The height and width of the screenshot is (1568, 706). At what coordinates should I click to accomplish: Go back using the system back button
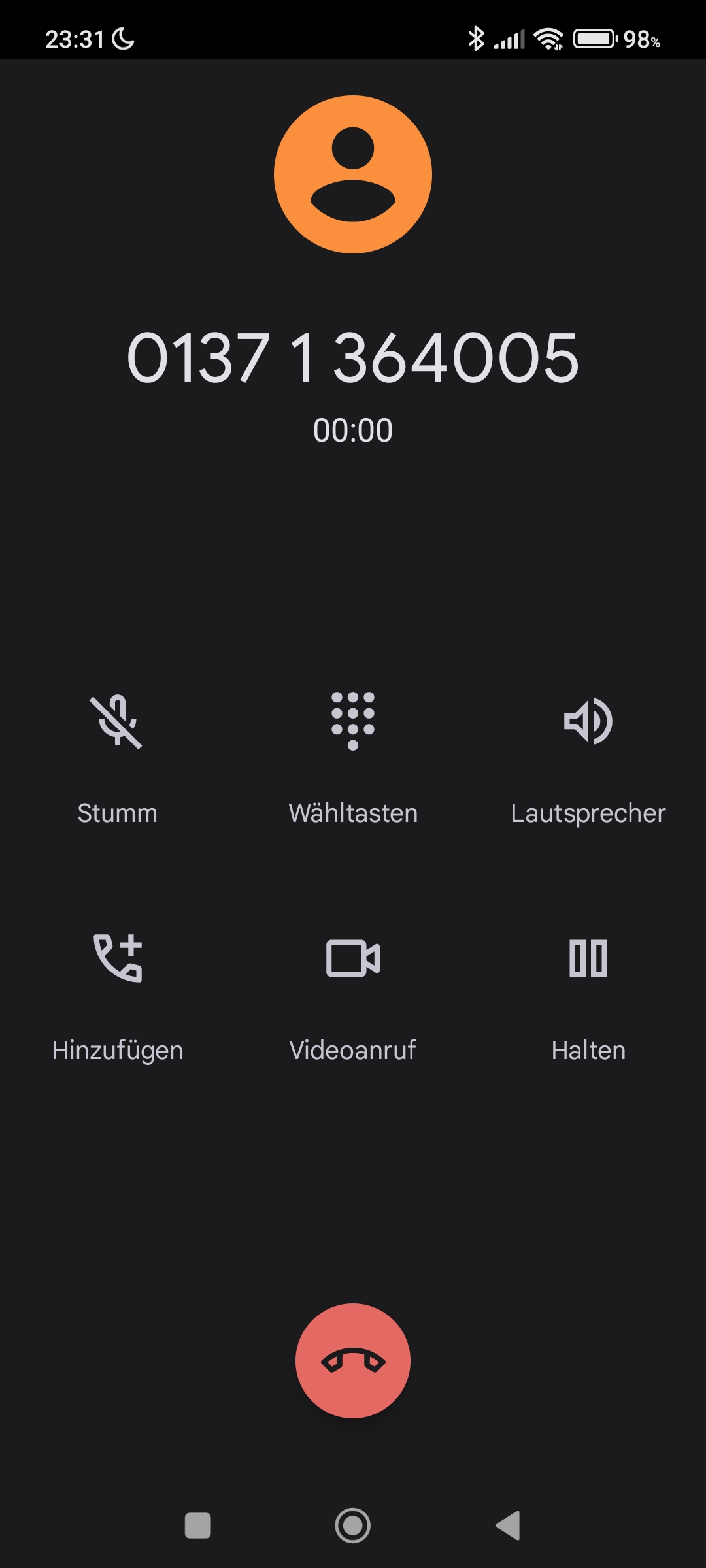(509, 1526)
